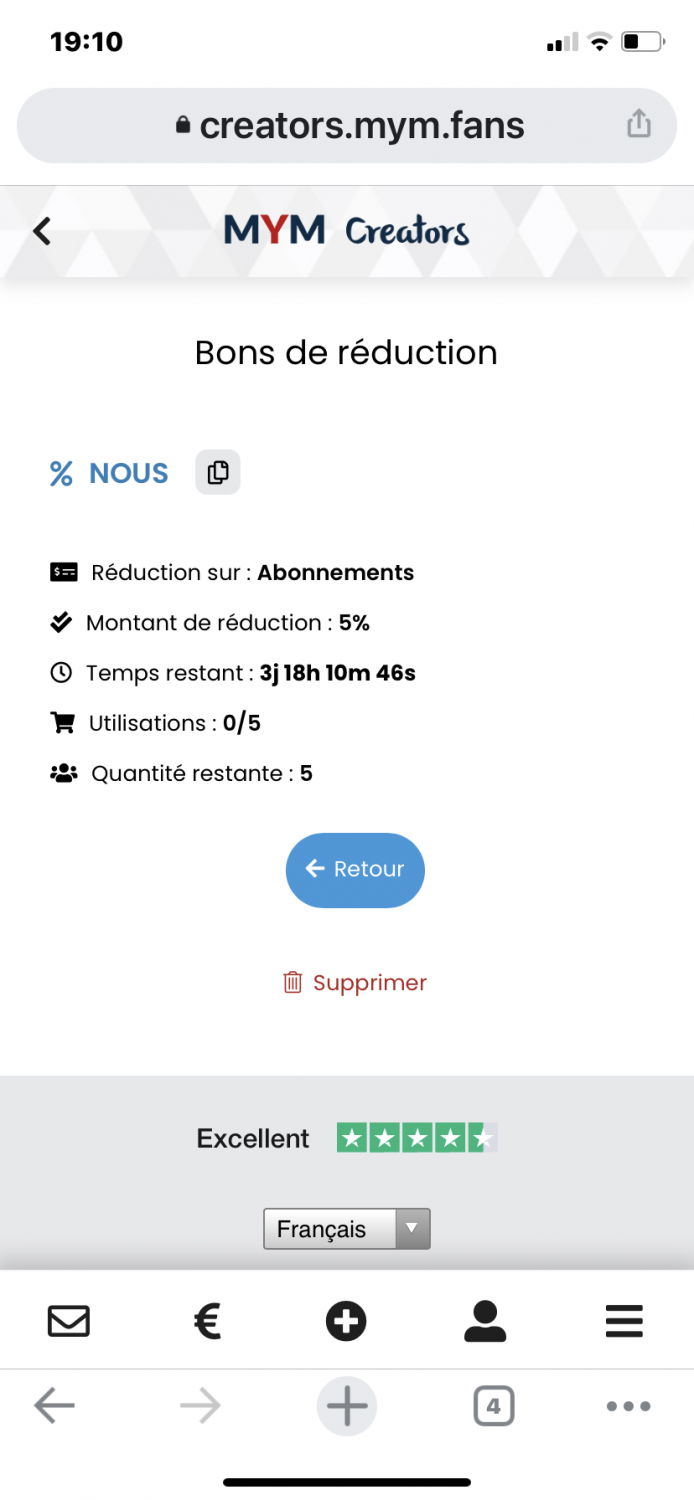View the 4 open browser tabs

pyautogui.click(x=493, y=1407)
